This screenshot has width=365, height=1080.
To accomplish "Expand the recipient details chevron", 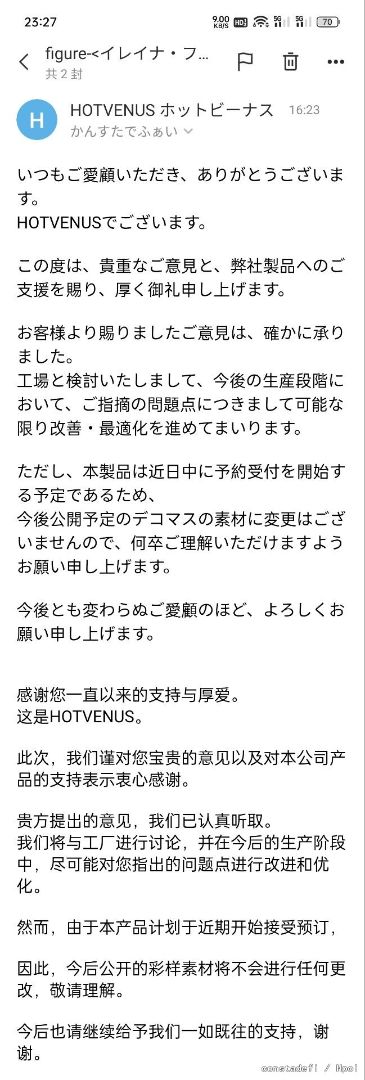I will tap(189, 130).
